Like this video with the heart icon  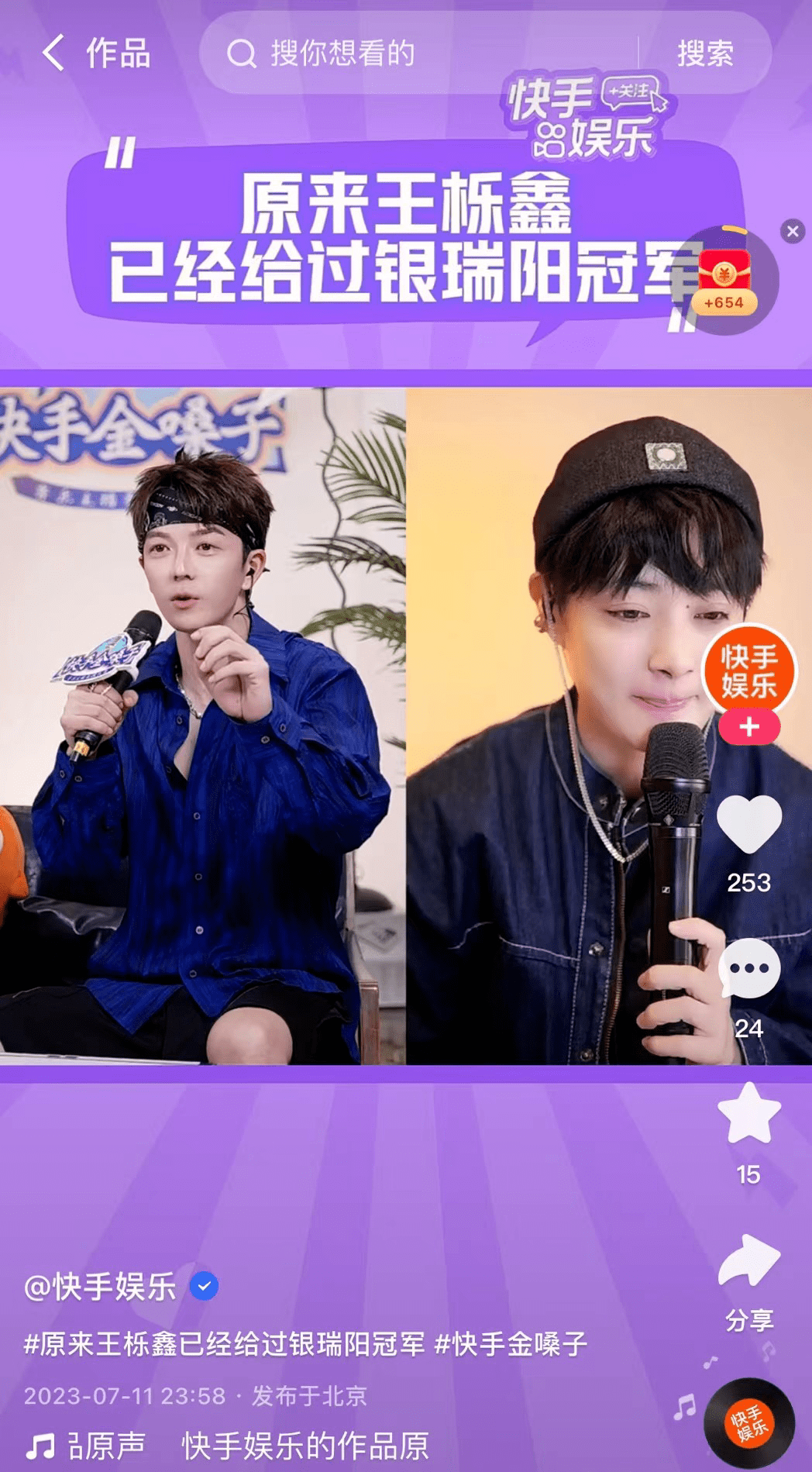click(x=748, y=823)
